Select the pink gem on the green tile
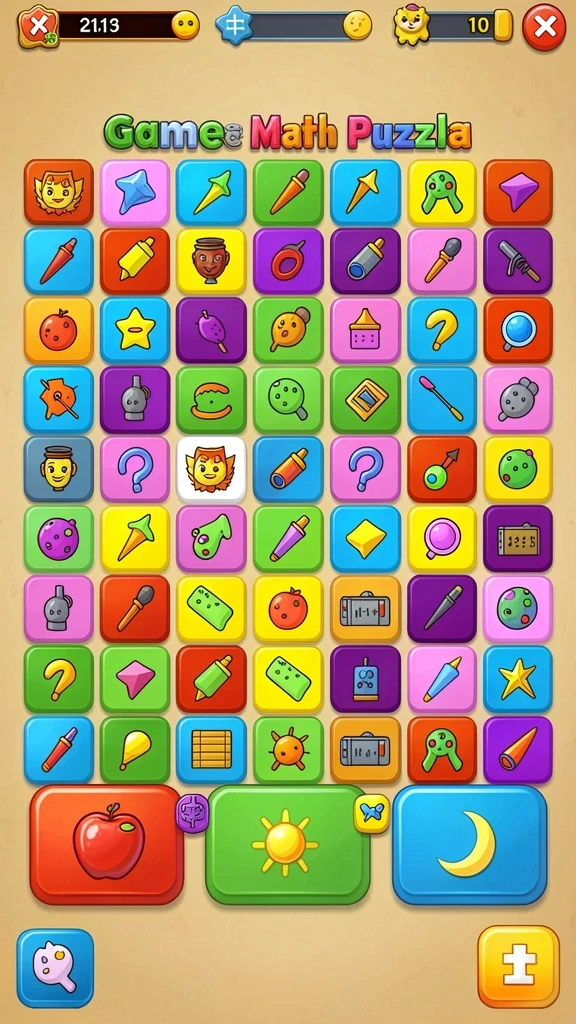Image resolution: width=576 pixels, height=1024 pixels. tap(135, 679)
